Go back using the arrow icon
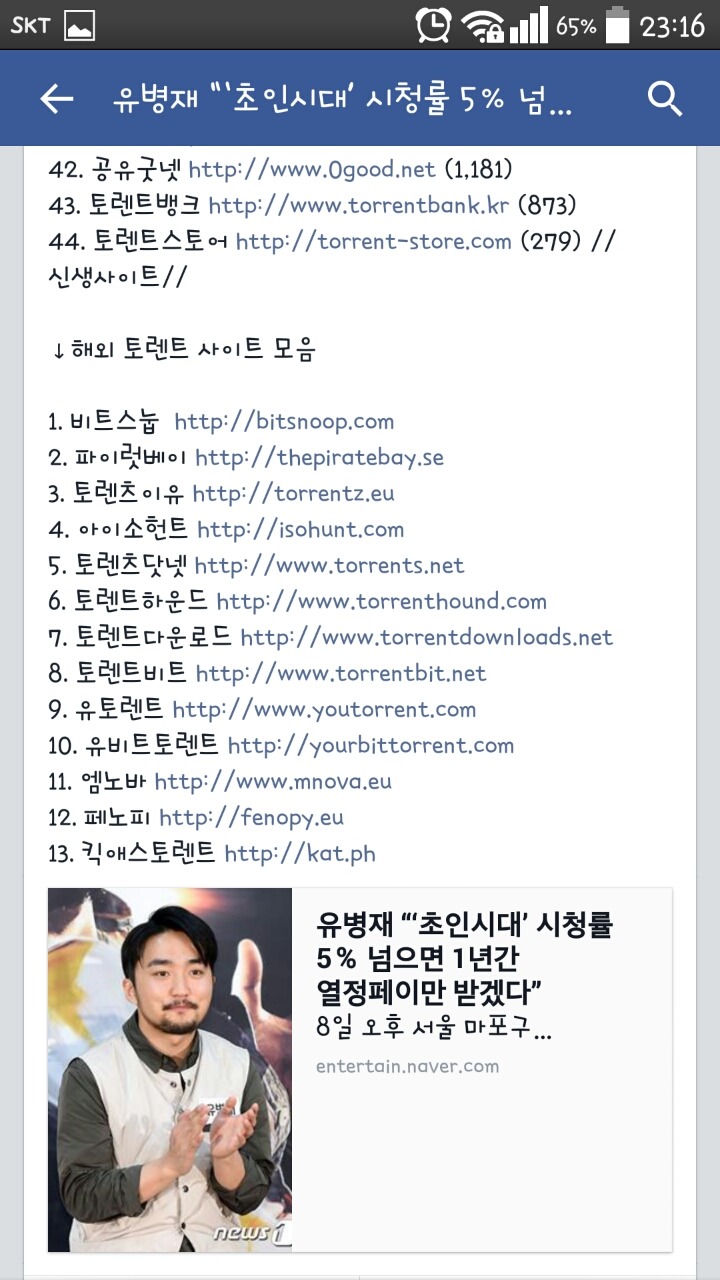The image size is (720, 1280). pos(57,98)
